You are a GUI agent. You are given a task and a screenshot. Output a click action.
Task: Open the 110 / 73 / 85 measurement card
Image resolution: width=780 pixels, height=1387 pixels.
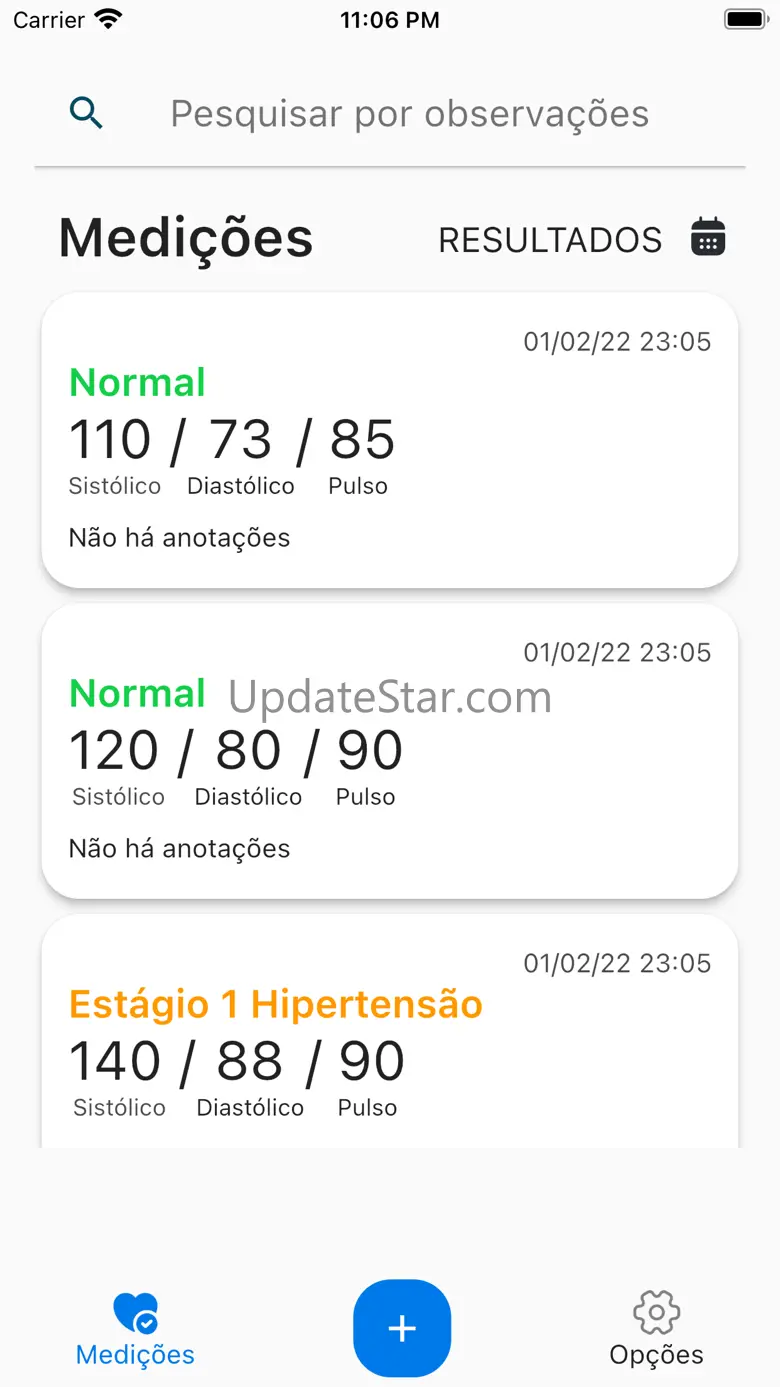pos(390,440)
